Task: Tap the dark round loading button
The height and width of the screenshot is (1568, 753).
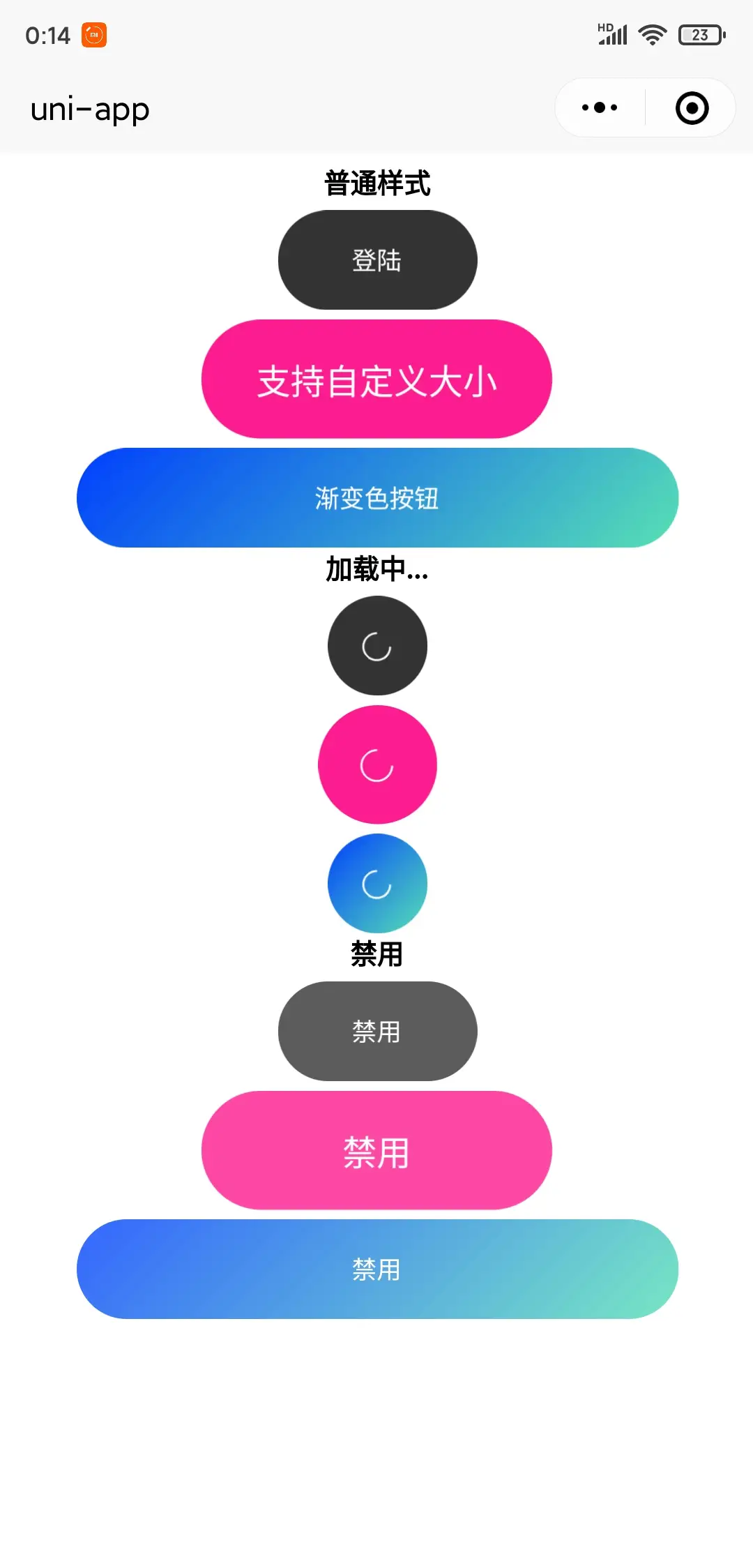Action: (x=377, y=646)
